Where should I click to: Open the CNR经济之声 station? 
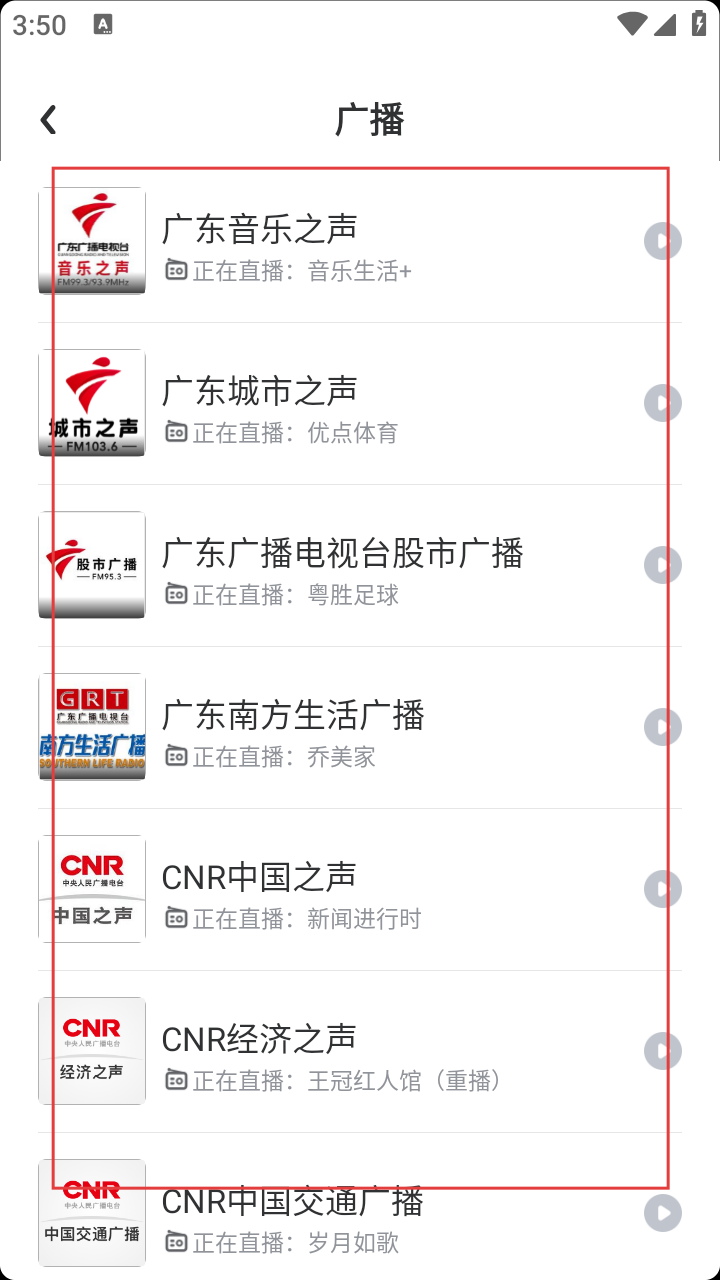(x=360, y=1051)
